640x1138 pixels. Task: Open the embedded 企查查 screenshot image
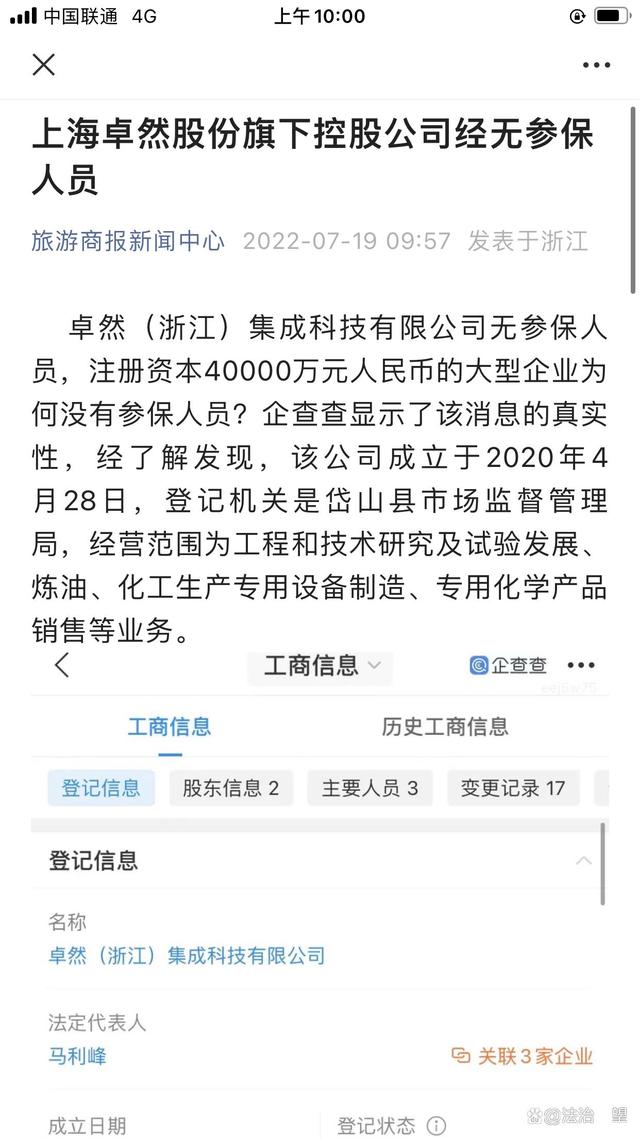pos(320,890)
